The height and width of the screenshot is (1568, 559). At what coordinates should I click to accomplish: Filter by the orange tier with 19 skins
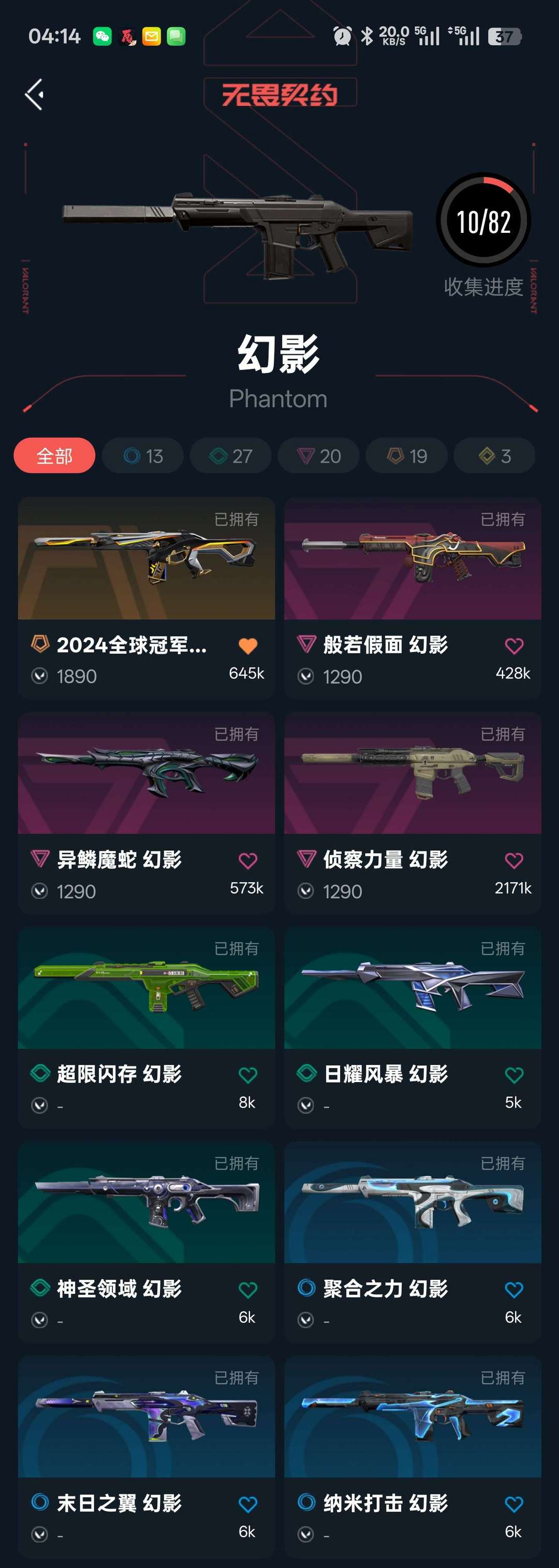pos(406,455)
